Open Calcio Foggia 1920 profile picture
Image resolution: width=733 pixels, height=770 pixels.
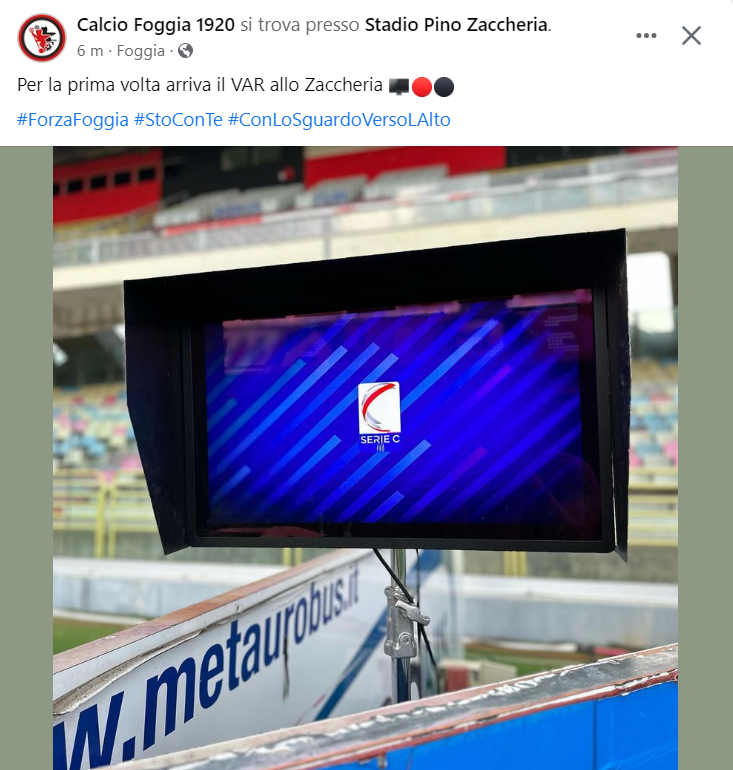pyautogui.click(x=41, y=37)
